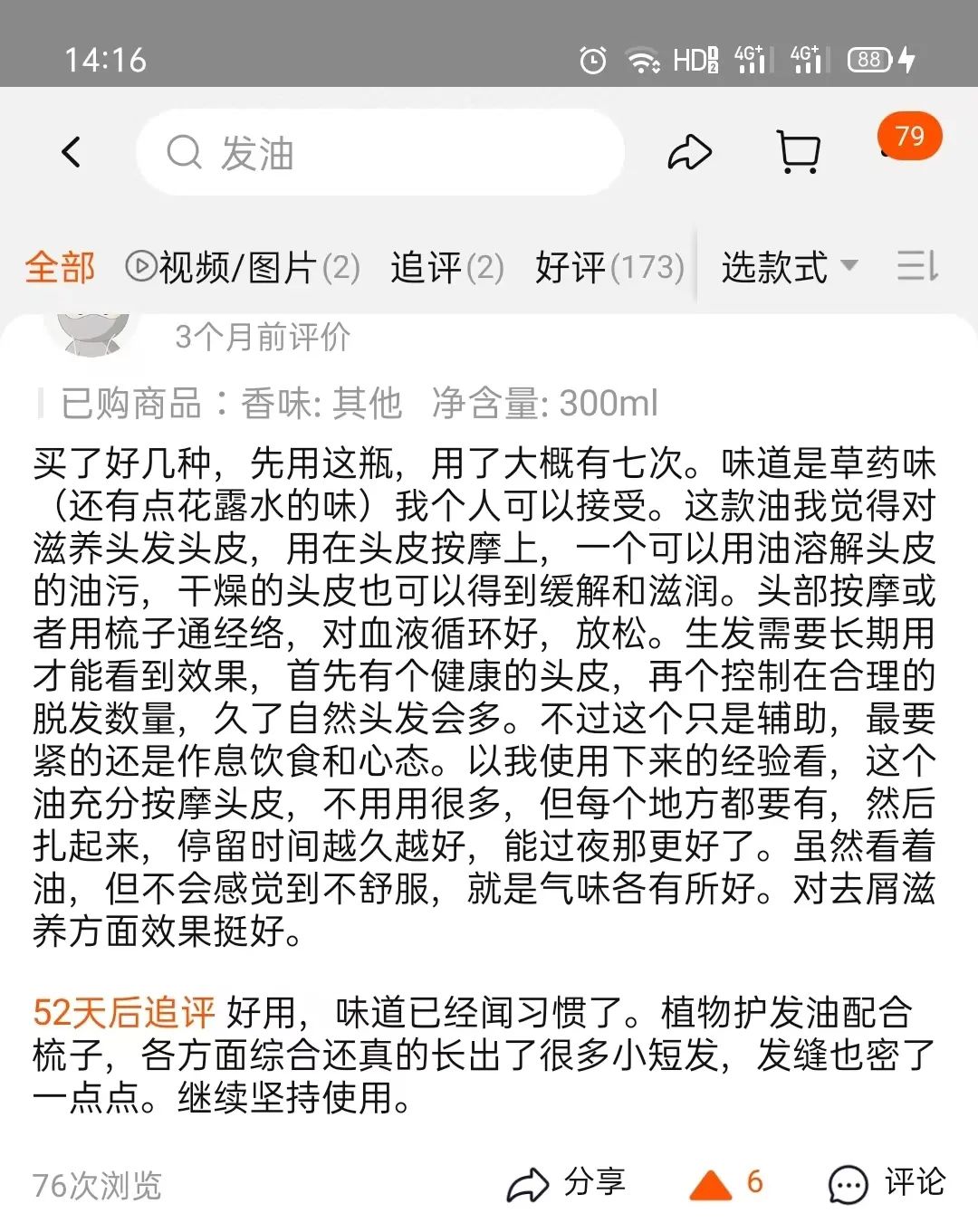This screenshot has height=1232, width=978.
Task: Tap the search field containing 发油
Action: click(380, 152)
